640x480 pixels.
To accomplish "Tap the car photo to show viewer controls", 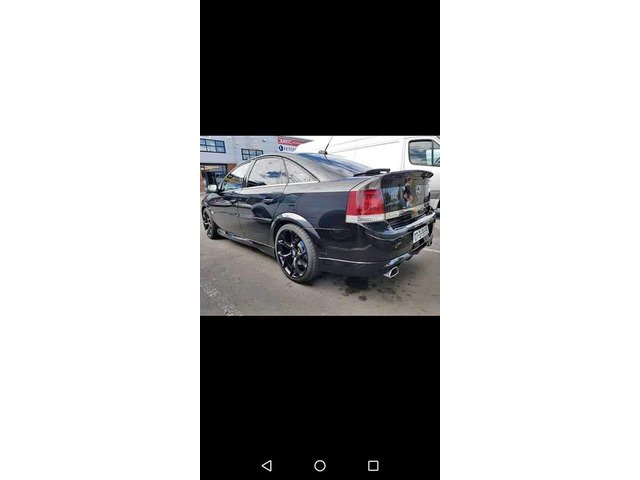I will [x=320, y=226].
